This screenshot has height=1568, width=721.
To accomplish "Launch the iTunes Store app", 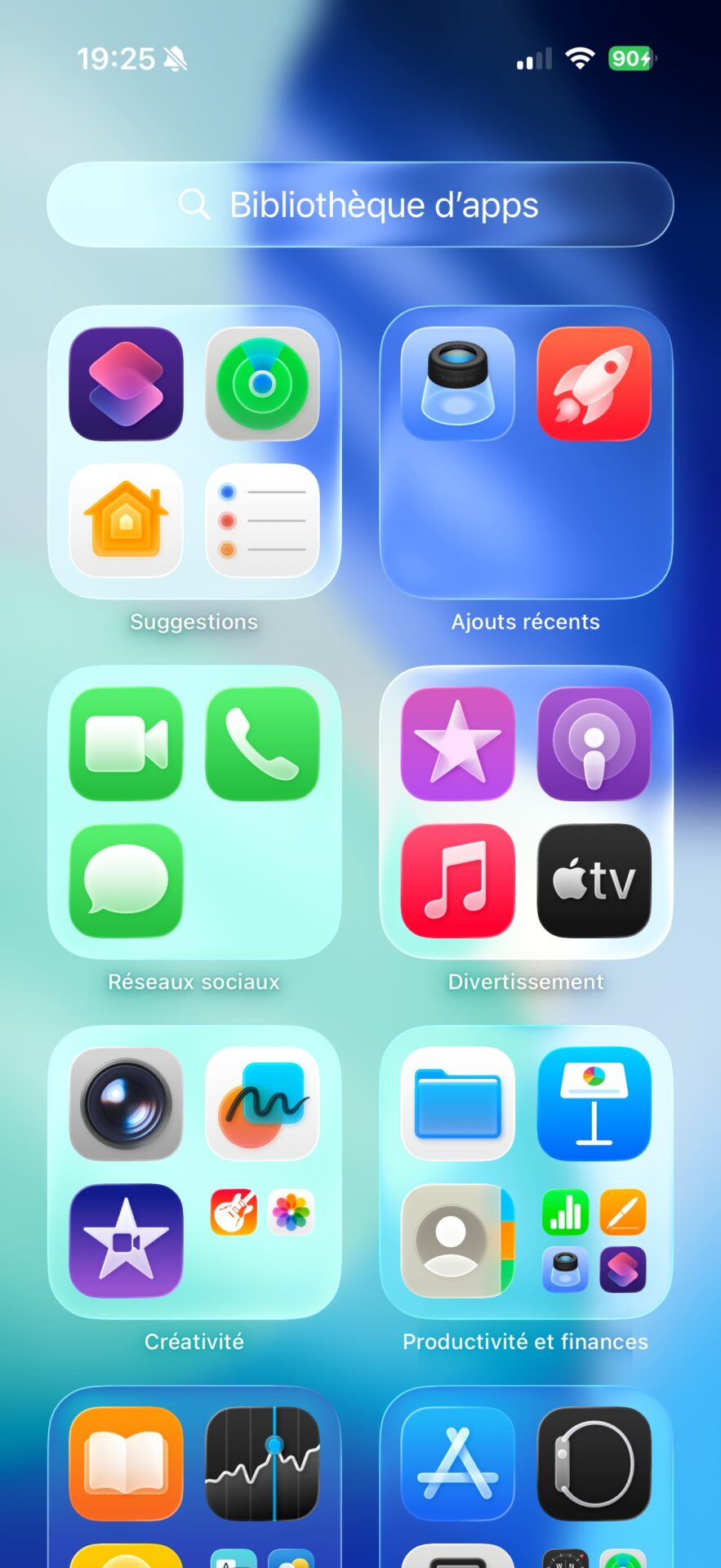I will point(458,743).
